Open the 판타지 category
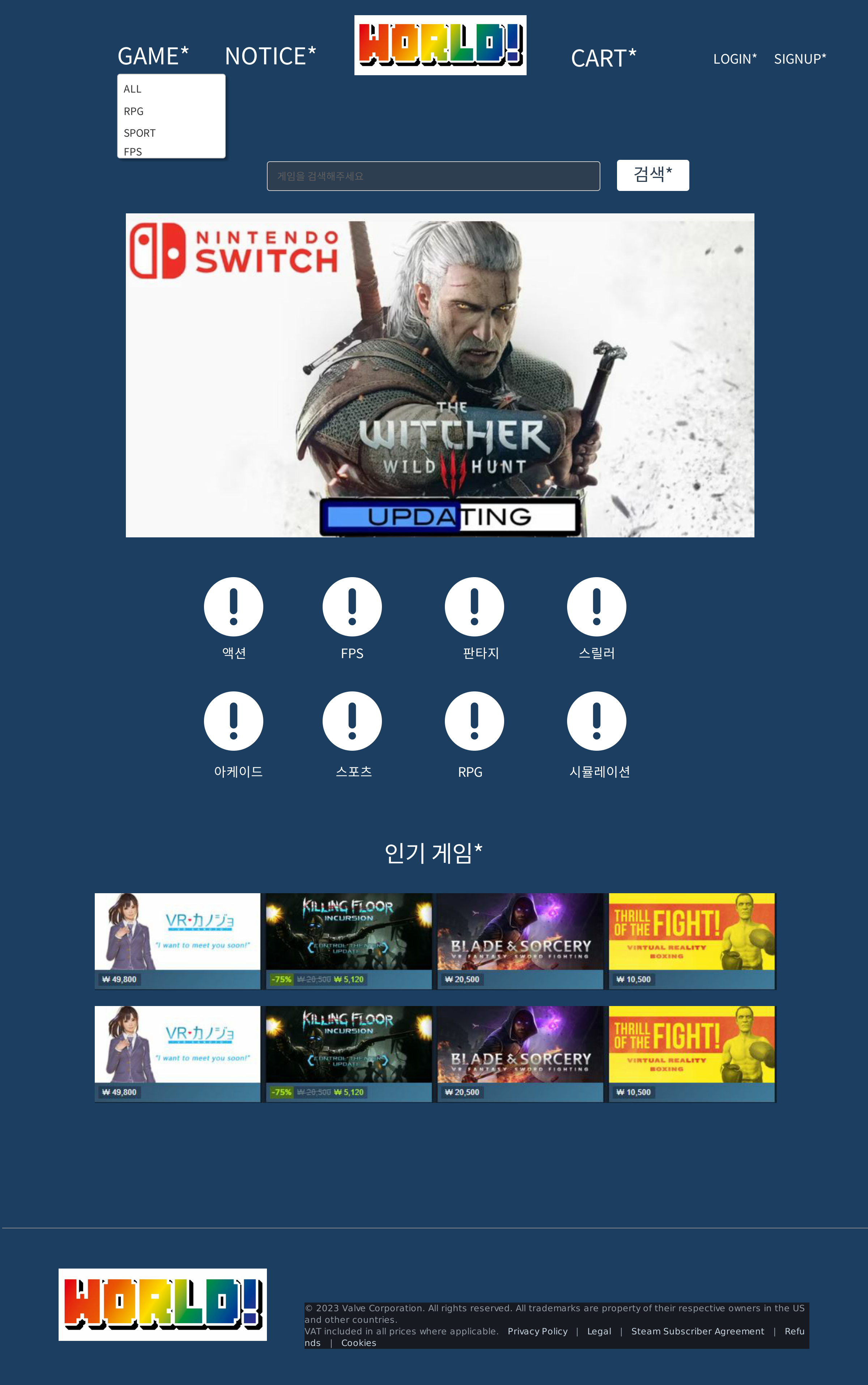 tap(474, 607)
